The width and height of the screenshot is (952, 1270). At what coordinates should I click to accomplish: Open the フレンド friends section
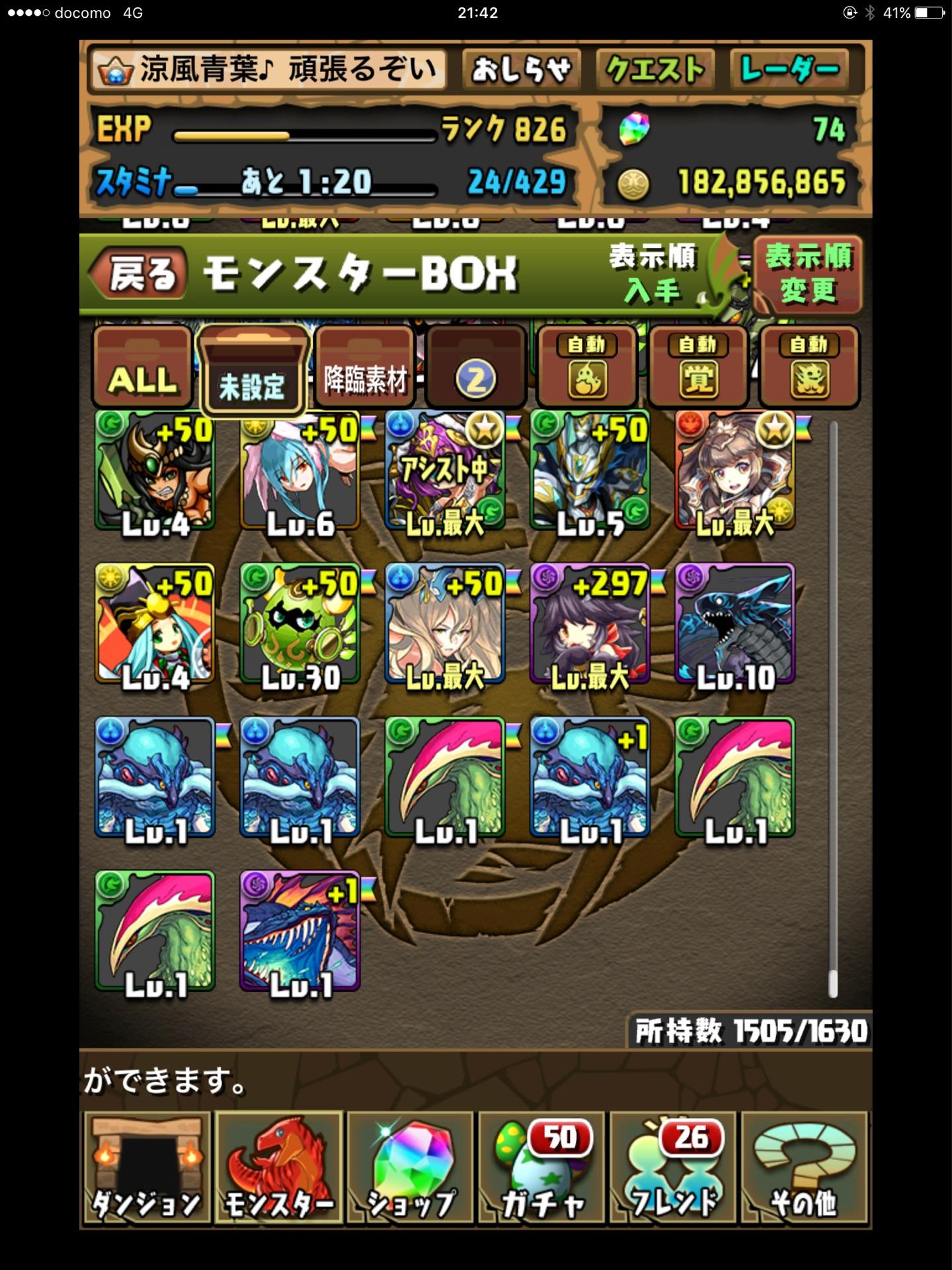click(x=673, y=1167)
